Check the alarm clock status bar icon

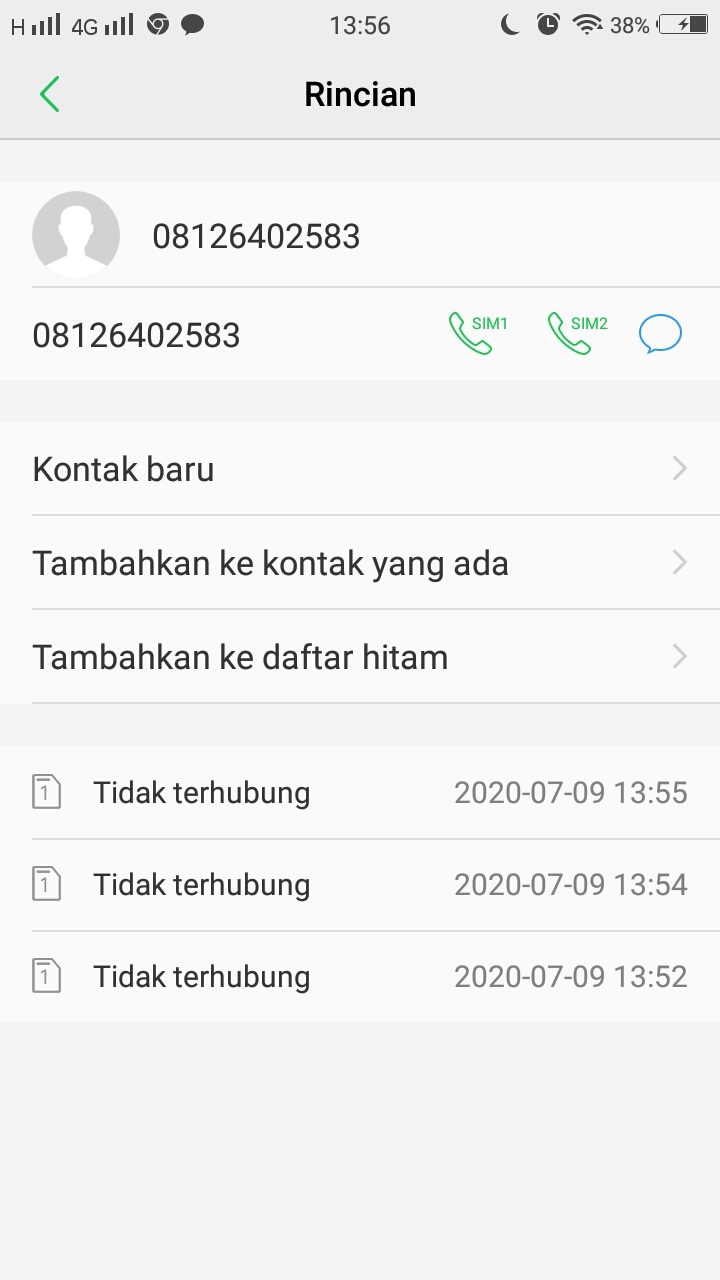click(x=549, y=25)
